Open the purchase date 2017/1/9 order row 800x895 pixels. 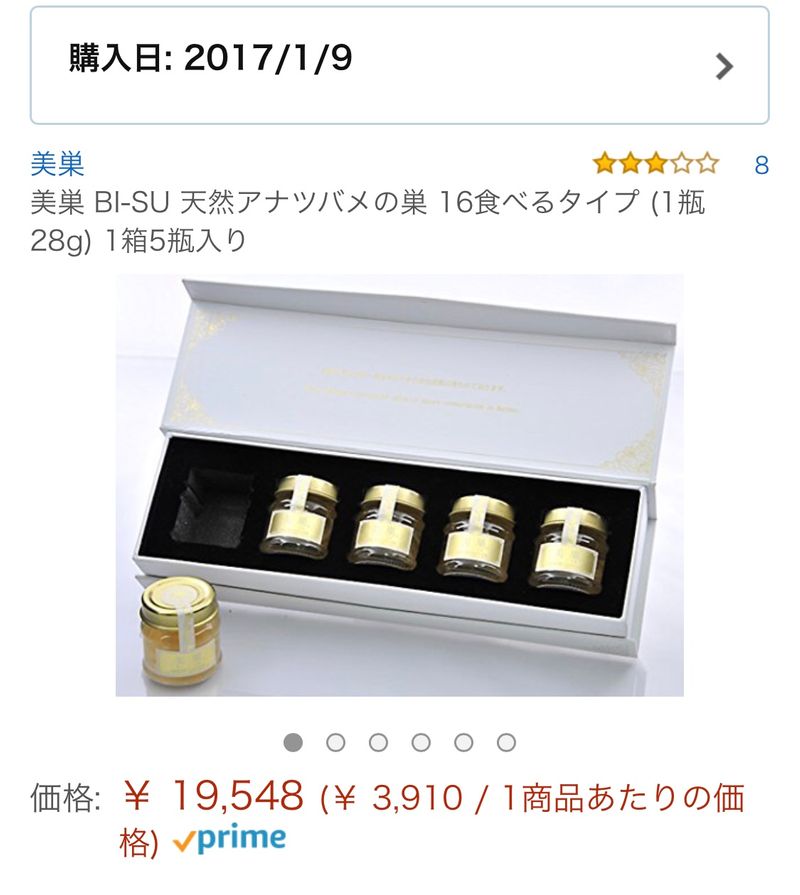click(399, 64)
